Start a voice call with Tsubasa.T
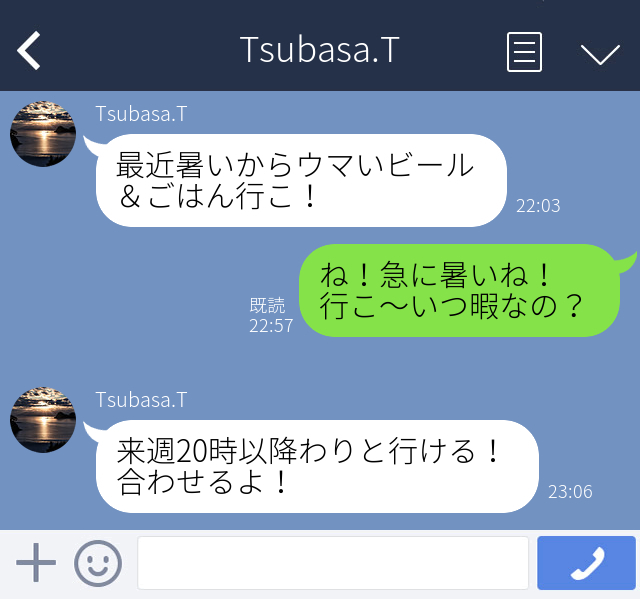This screenshot has height=599, width=640. 586,564
